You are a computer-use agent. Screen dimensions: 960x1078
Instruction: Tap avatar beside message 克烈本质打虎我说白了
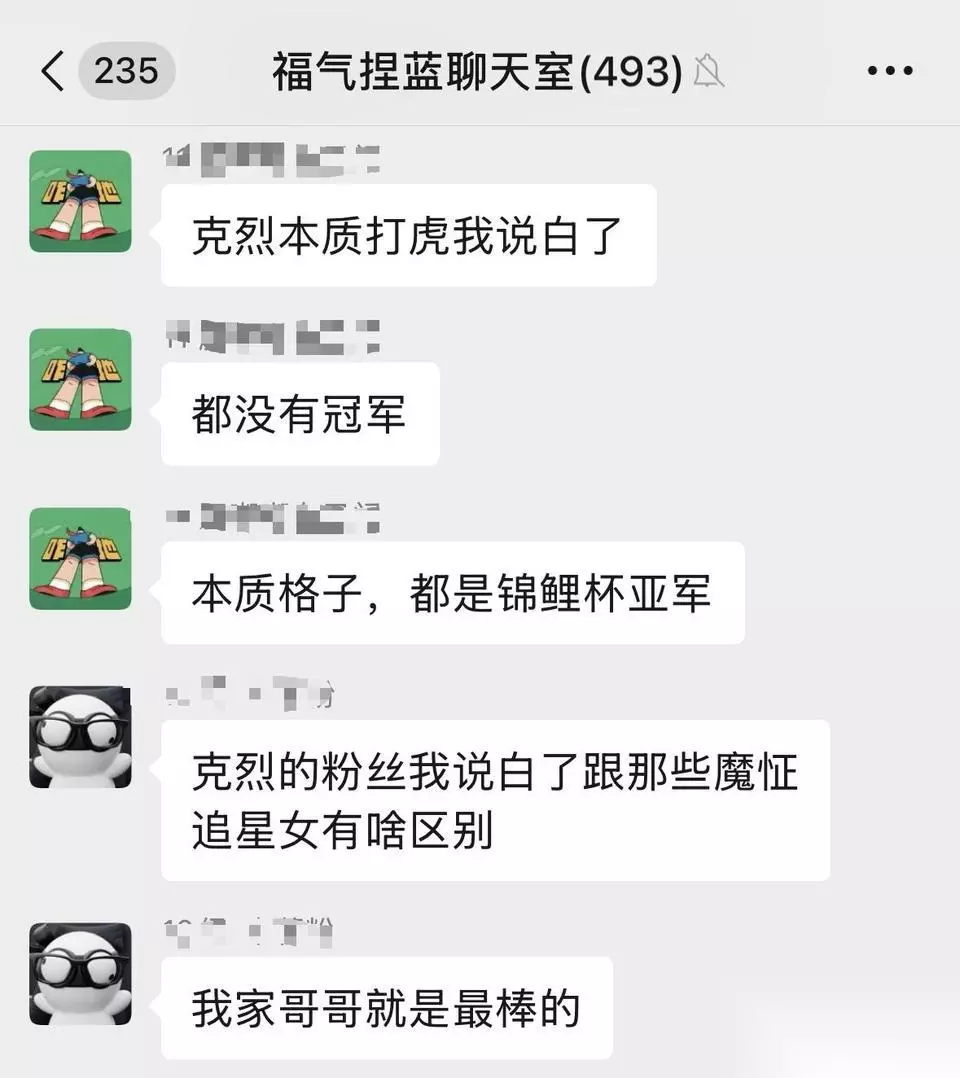click(80, 201)
